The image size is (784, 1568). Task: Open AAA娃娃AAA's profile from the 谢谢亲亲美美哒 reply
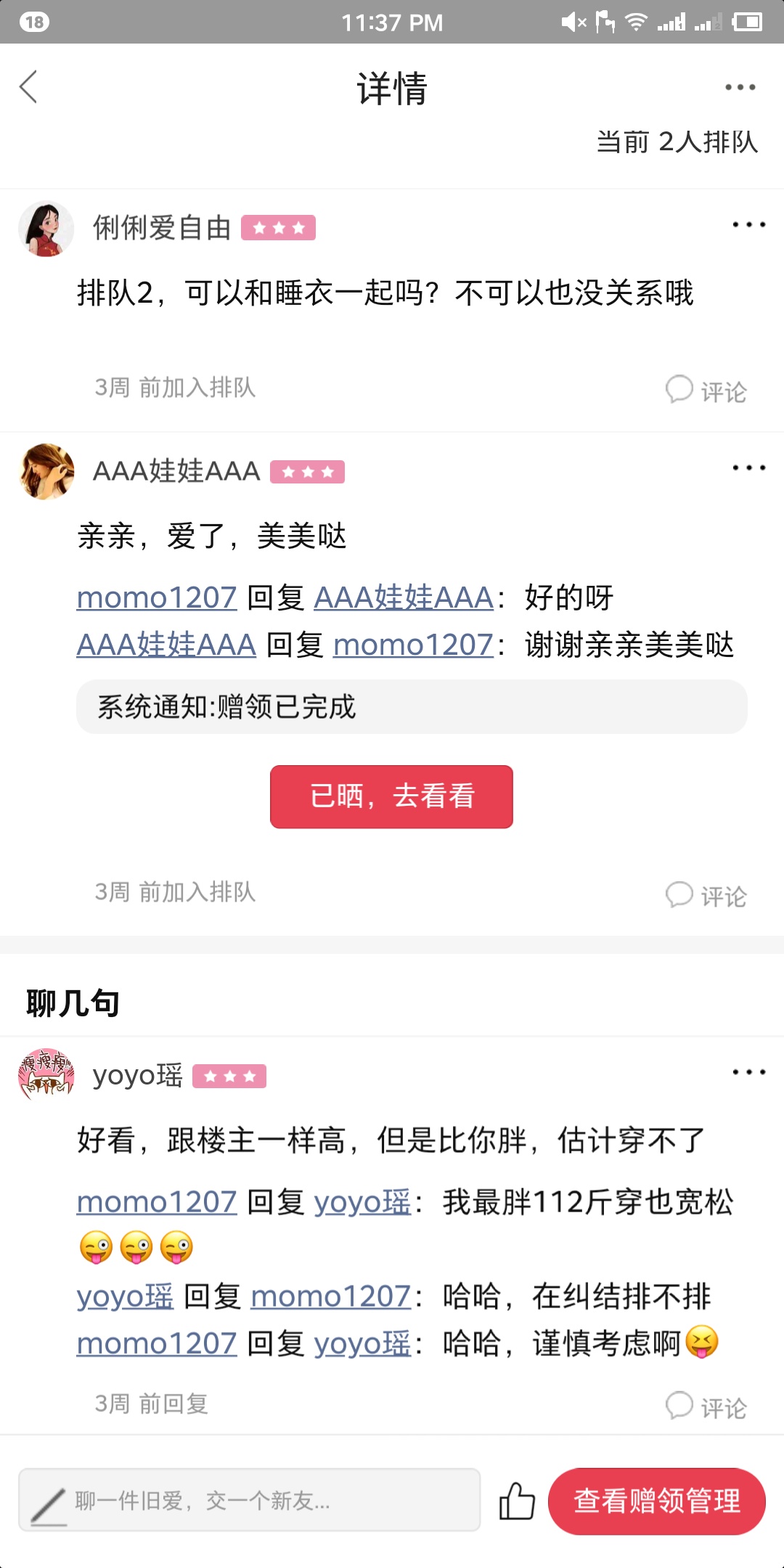point(166,645)
